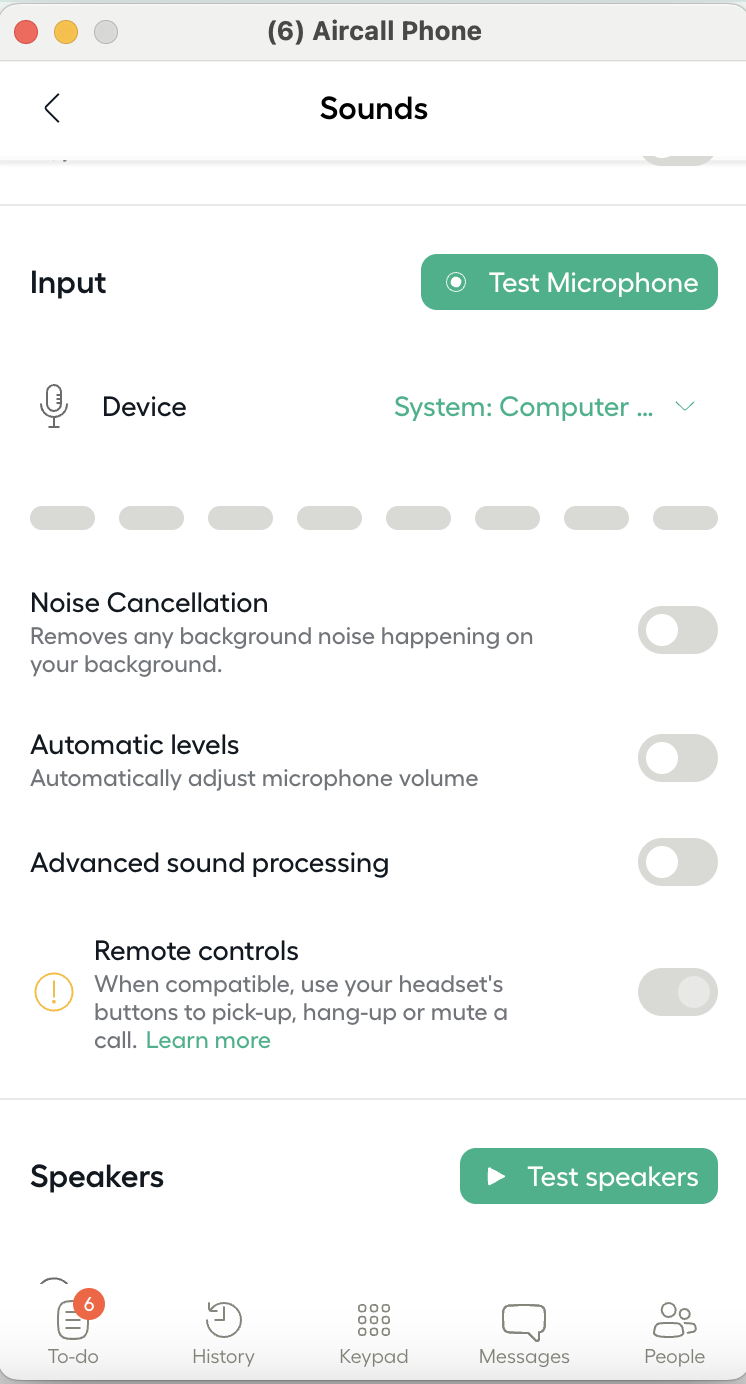Image resolution: width=746 pixels, height=1384 pixels.
Task: Go back from Sounds settings
Action: point(52,108)
